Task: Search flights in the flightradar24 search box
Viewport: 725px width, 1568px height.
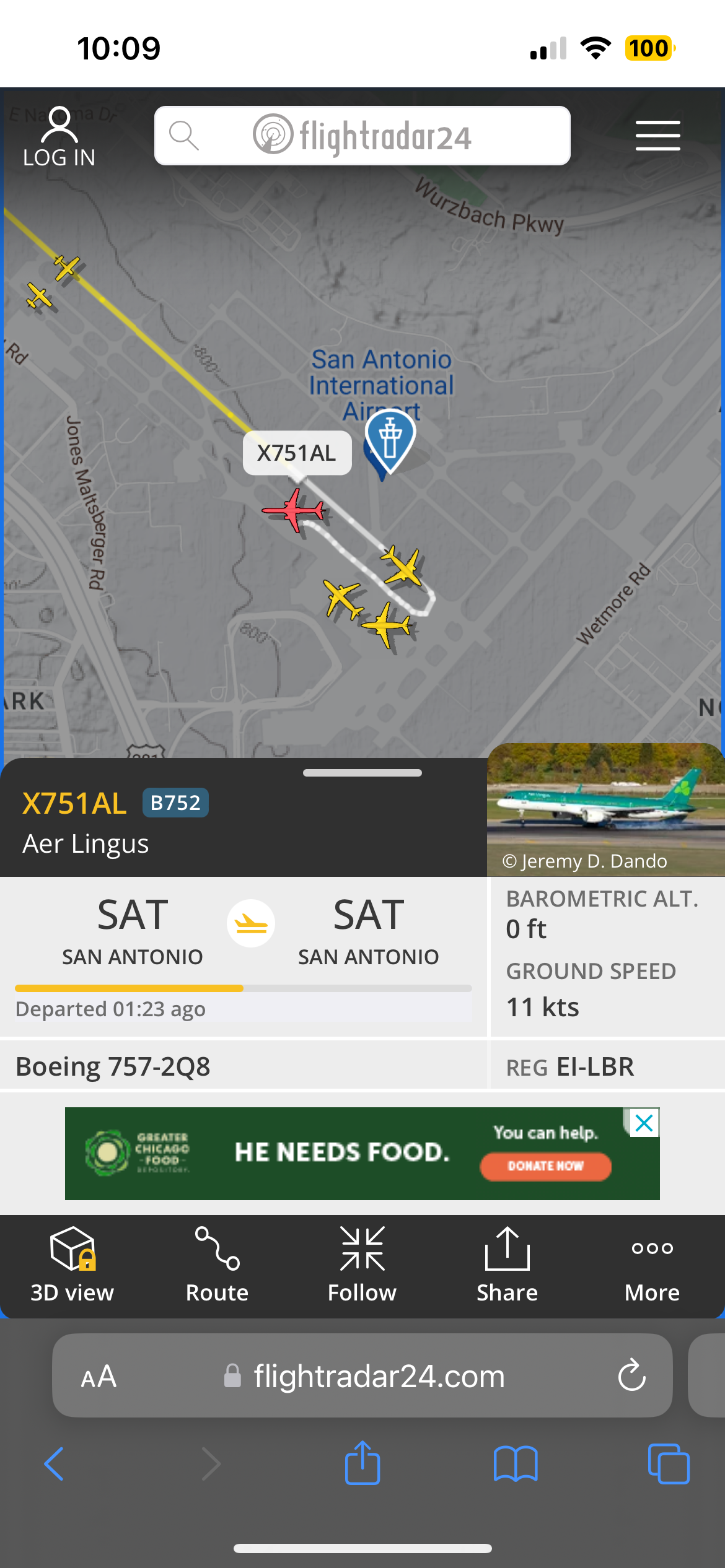Action: tap(362, 136)
